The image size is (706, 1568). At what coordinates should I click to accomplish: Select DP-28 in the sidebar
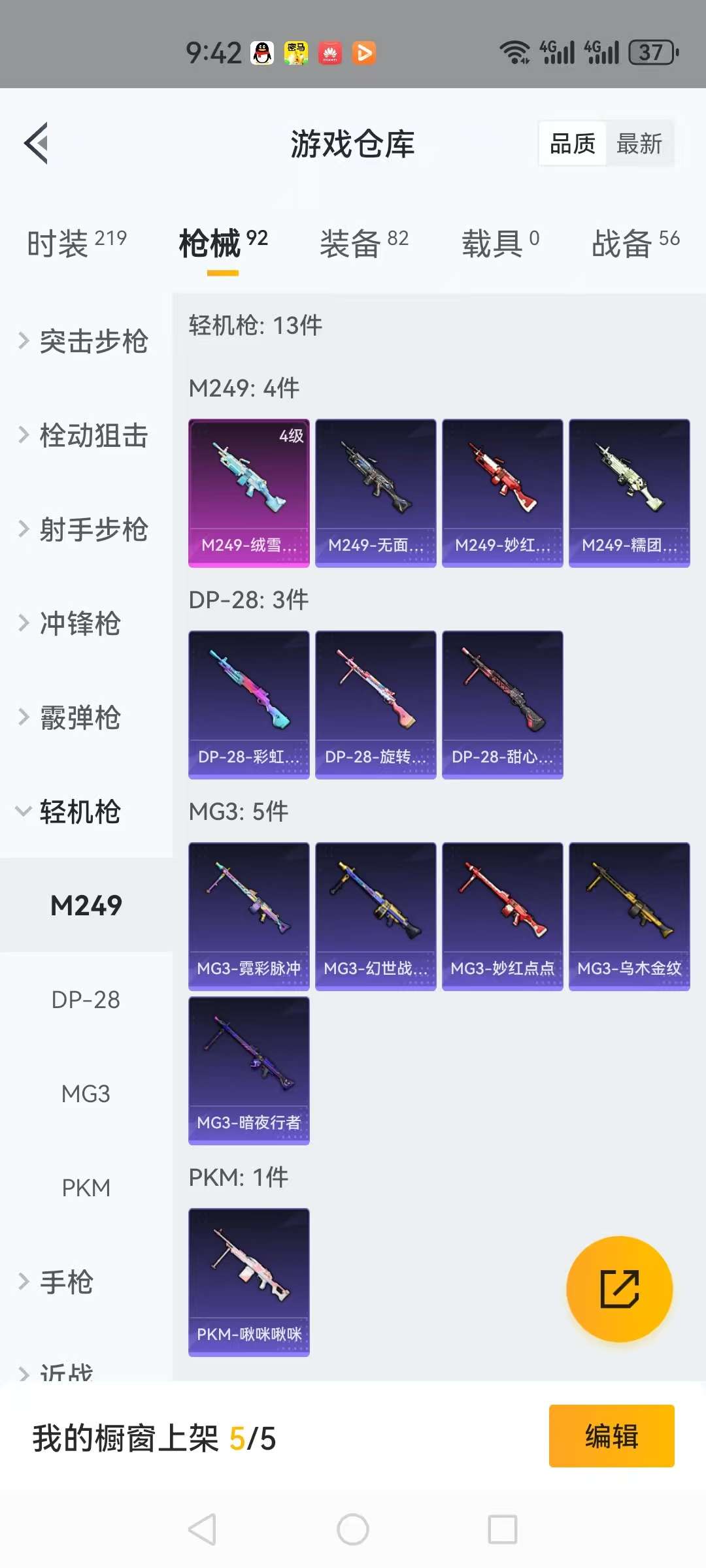point(86,1000)
